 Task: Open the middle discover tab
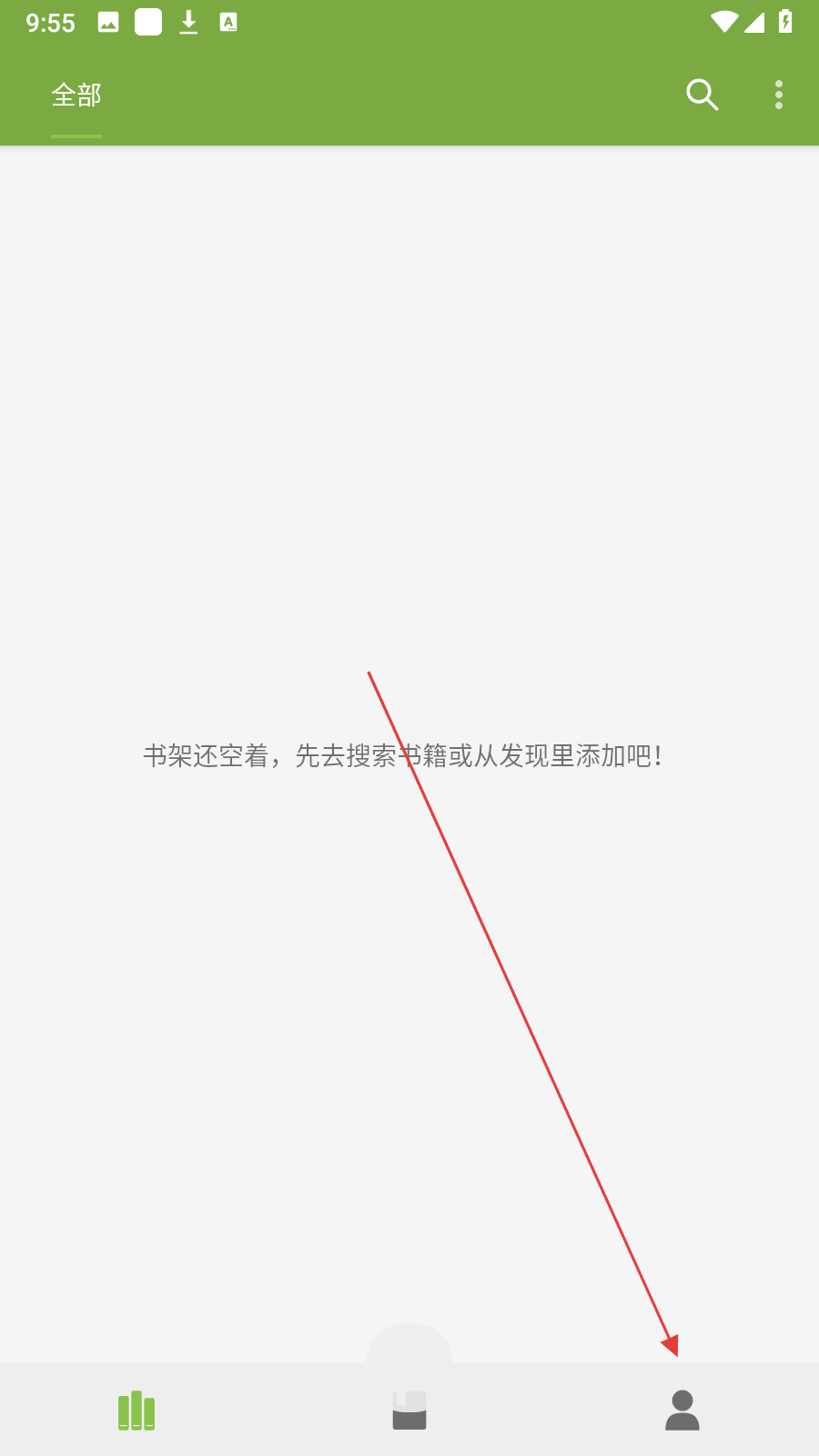[x=409, y=1410]
